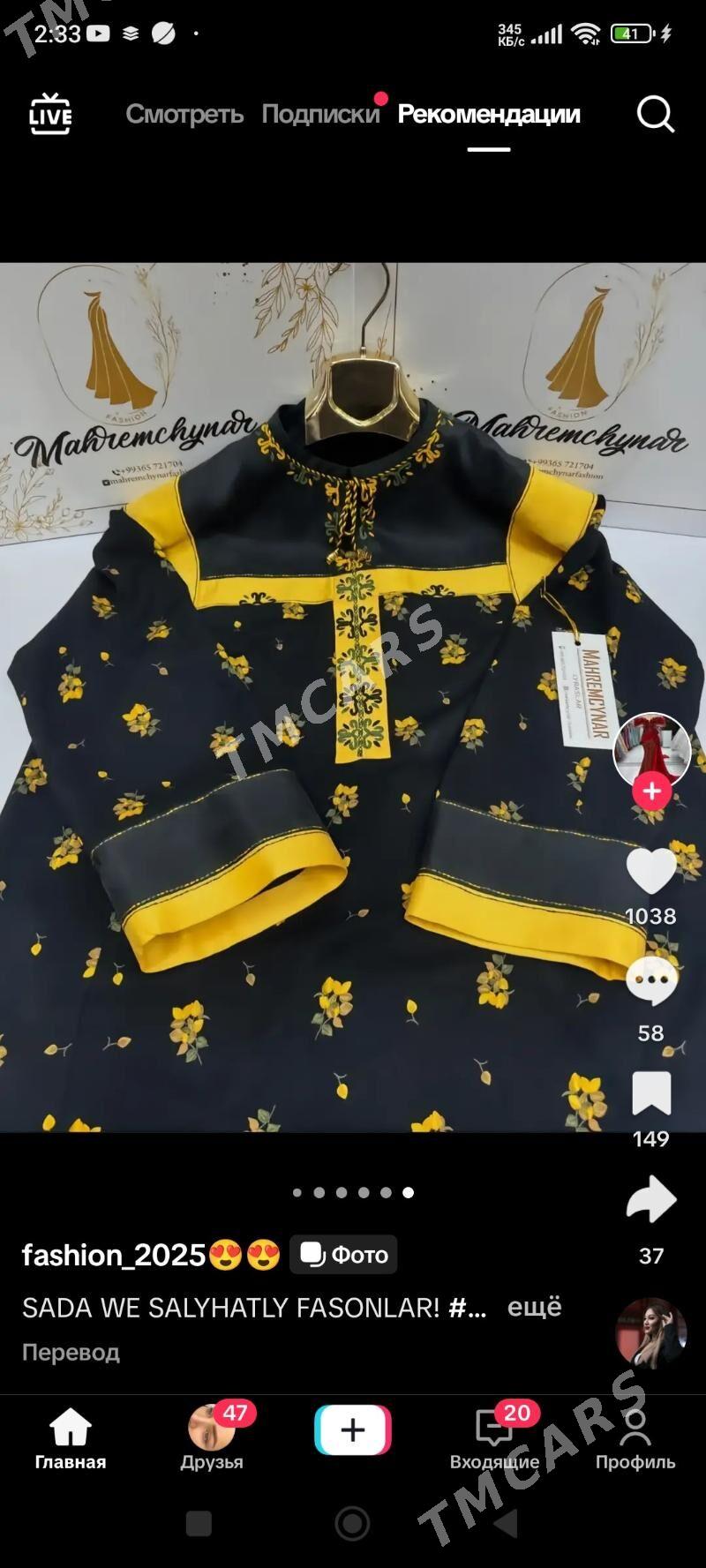Tap the Фото chip

[x=343, y=1254]
